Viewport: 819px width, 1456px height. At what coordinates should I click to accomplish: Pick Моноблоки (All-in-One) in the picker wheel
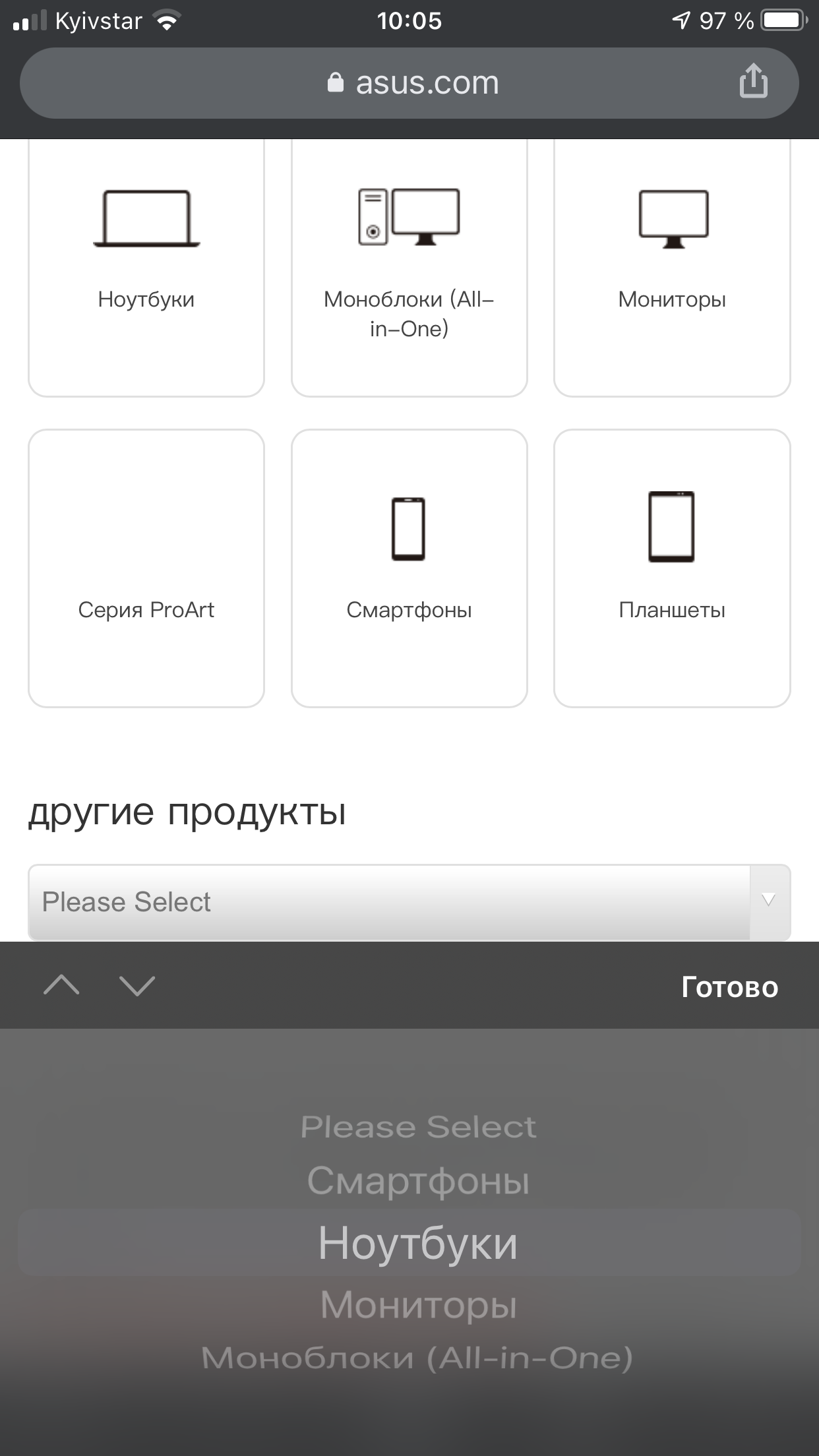(x=417, y=1358)
